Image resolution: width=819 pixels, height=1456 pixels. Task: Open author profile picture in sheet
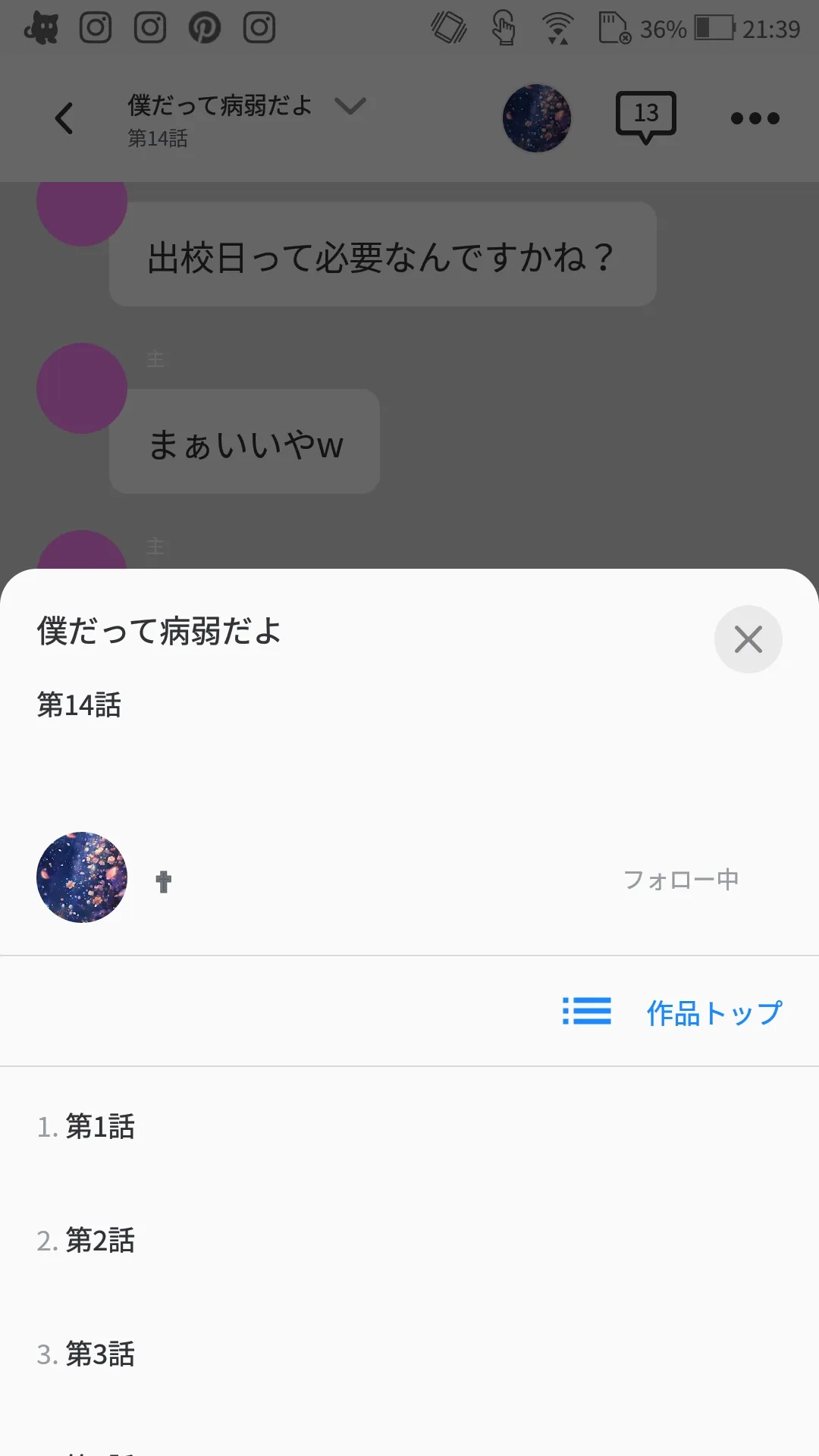point(82,877)
